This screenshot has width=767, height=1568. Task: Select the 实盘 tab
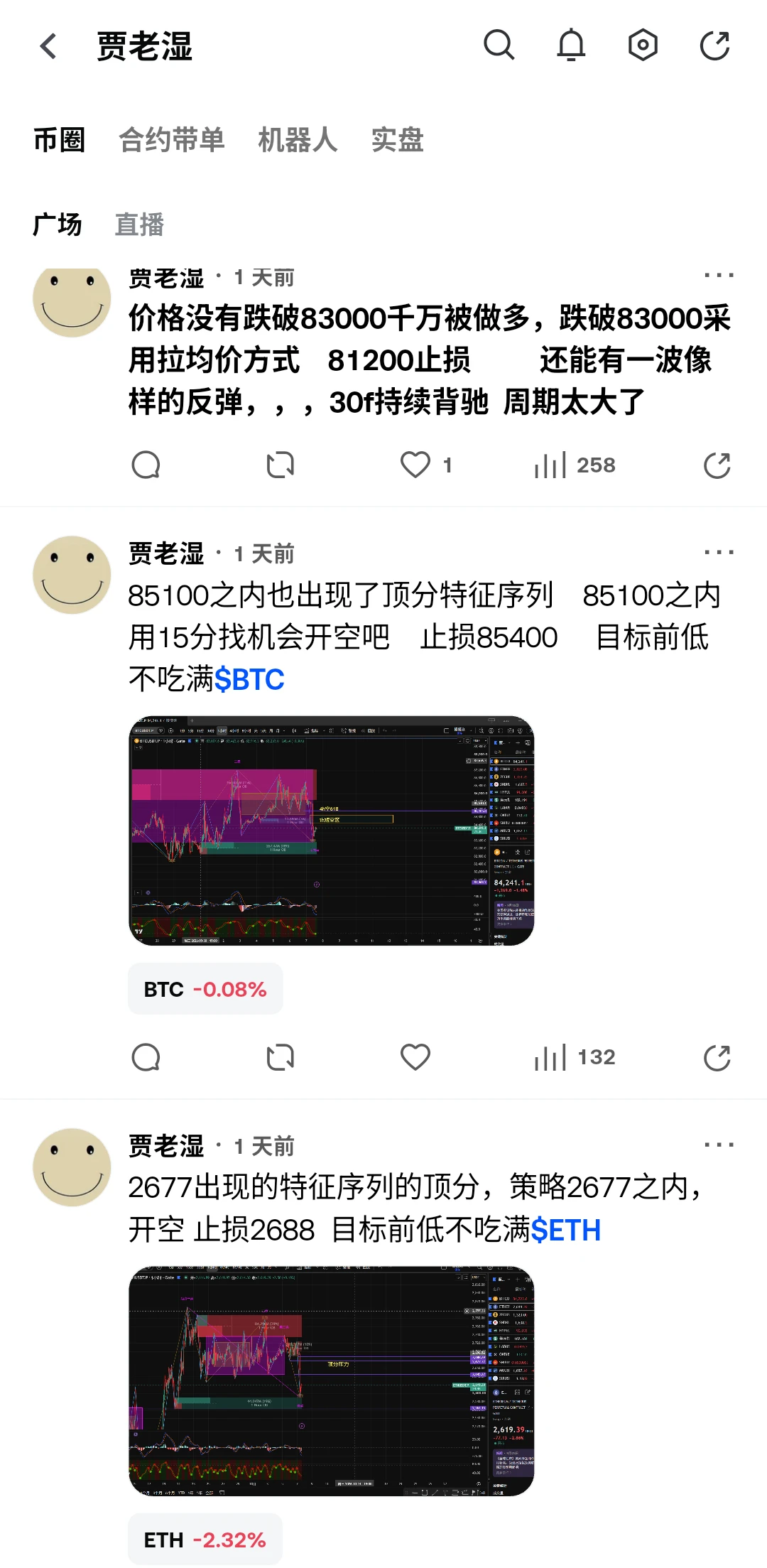(x=397, y=140)
